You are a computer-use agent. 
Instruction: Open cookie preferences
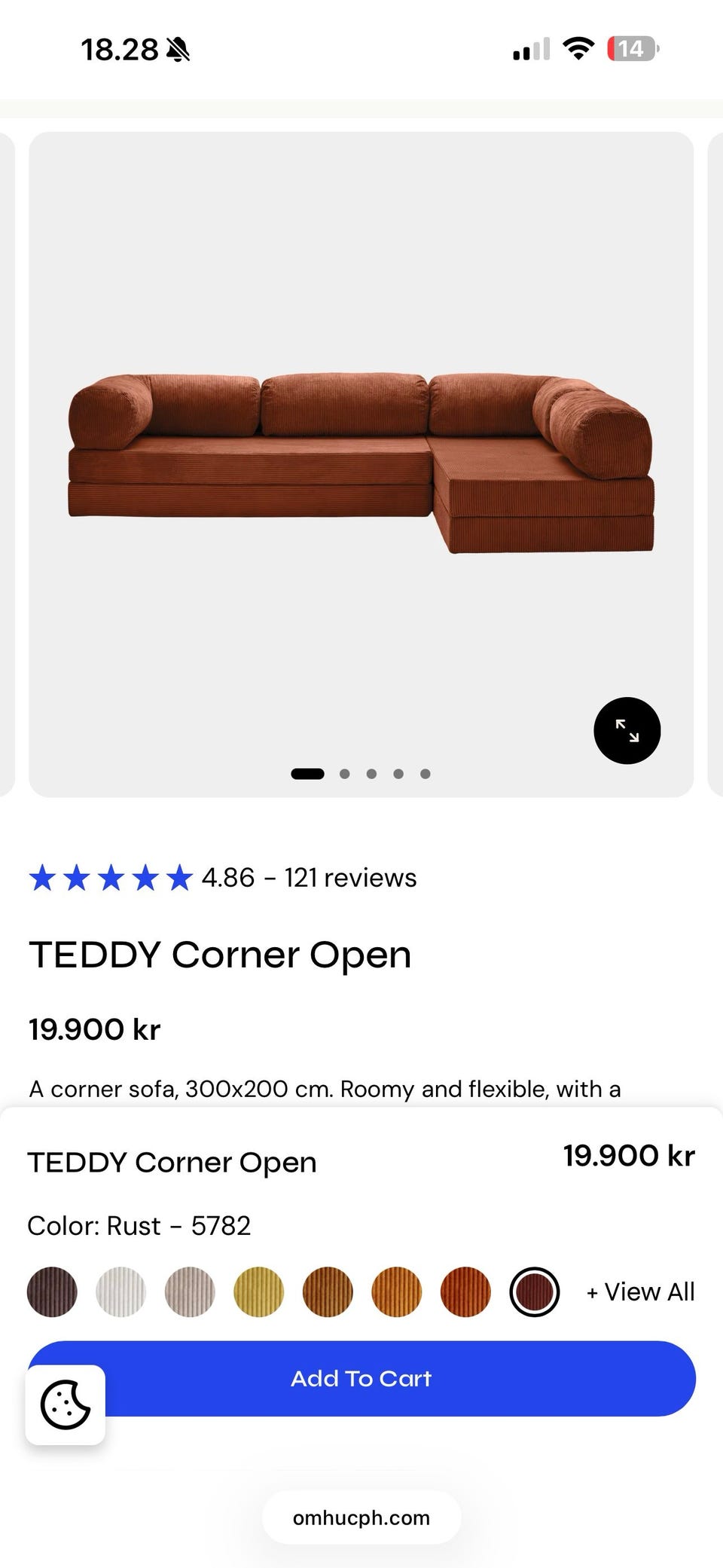66,1404
